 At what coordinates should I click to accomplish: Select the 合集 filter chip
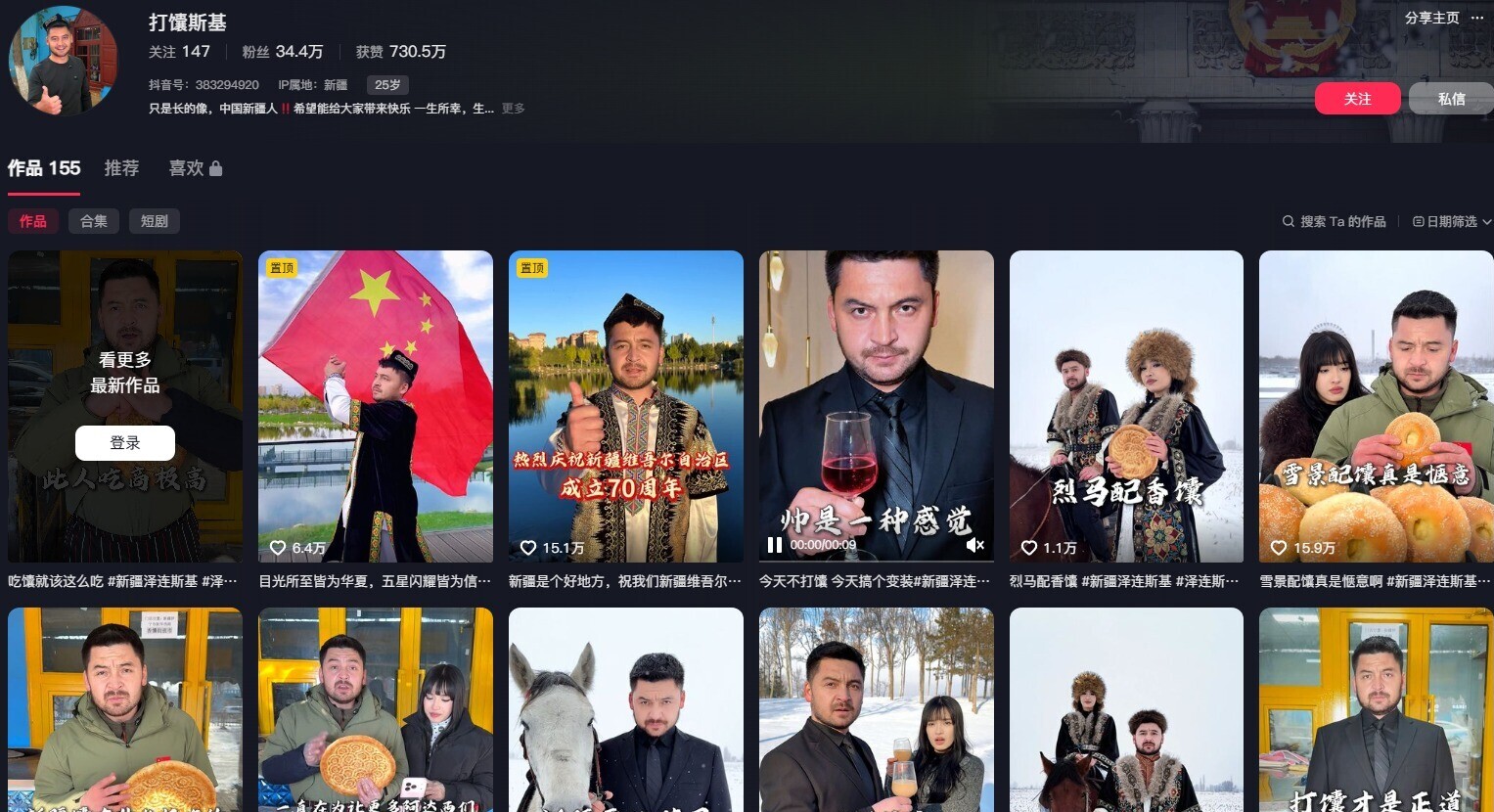(x=94, y=221)
